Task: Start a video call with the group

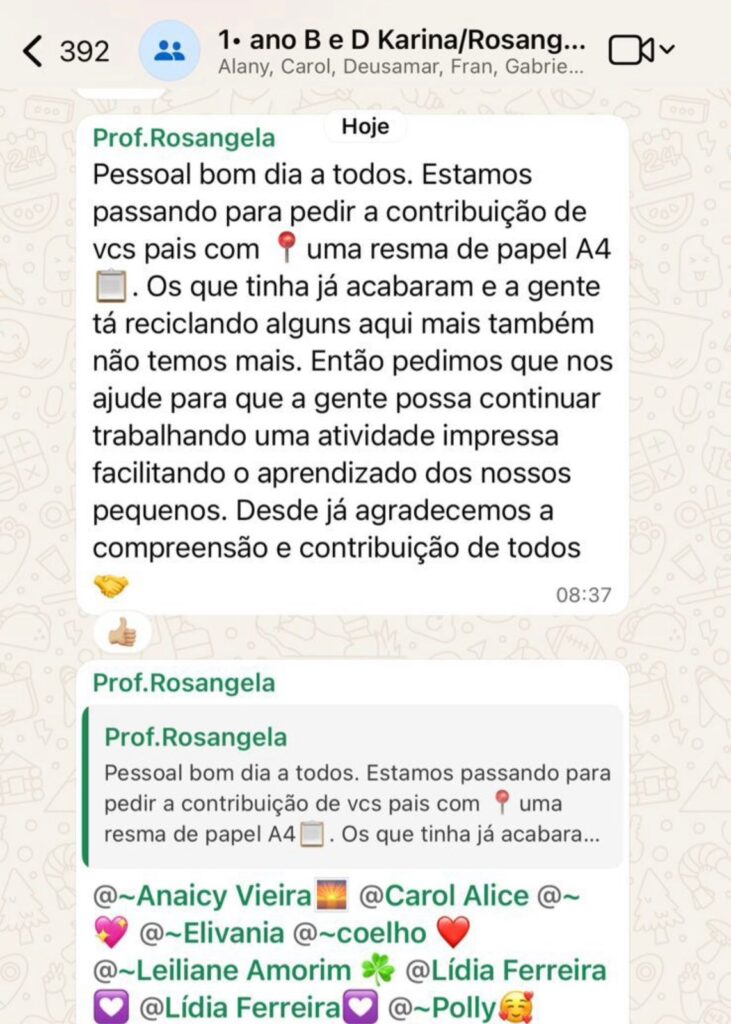Action: point(641,50)
